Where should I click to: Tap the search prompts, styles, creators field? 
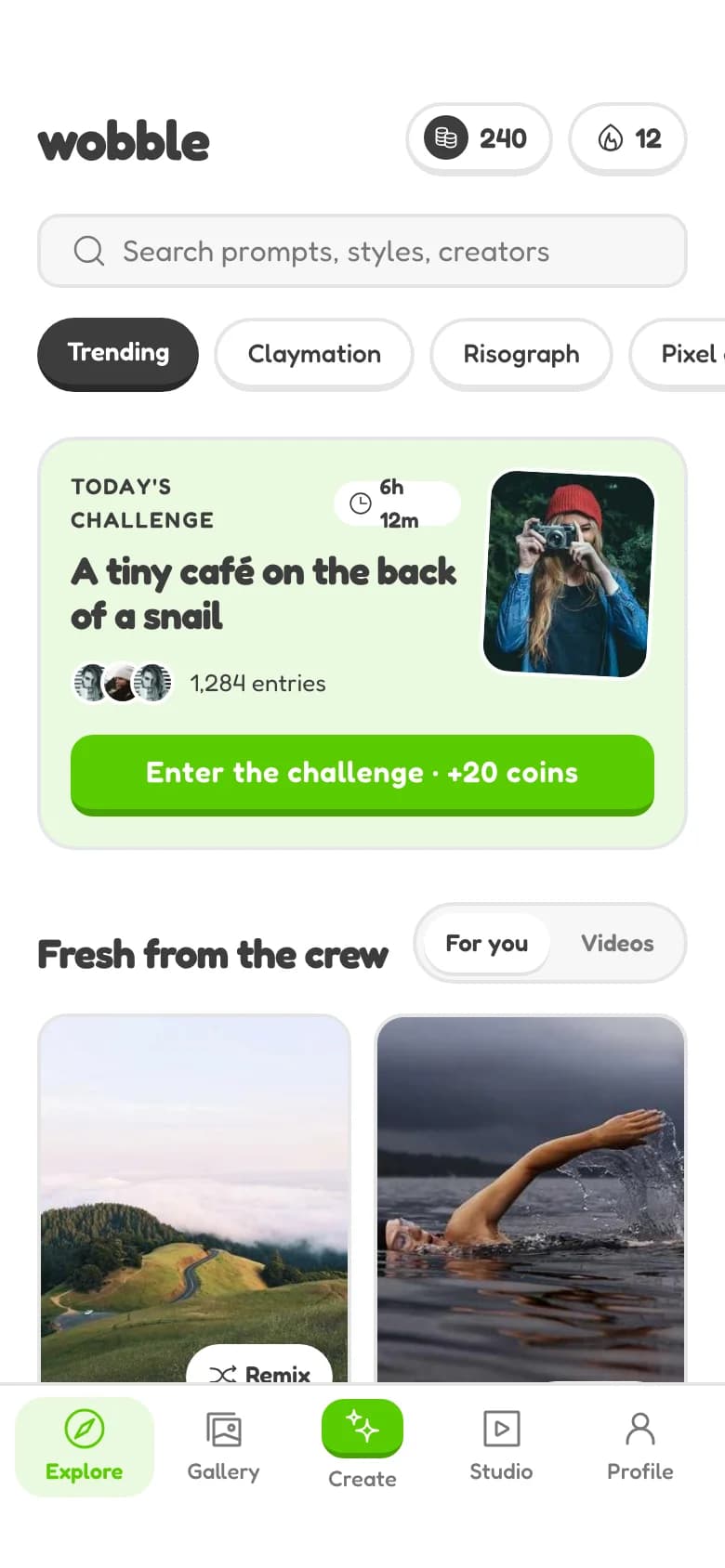362,251
